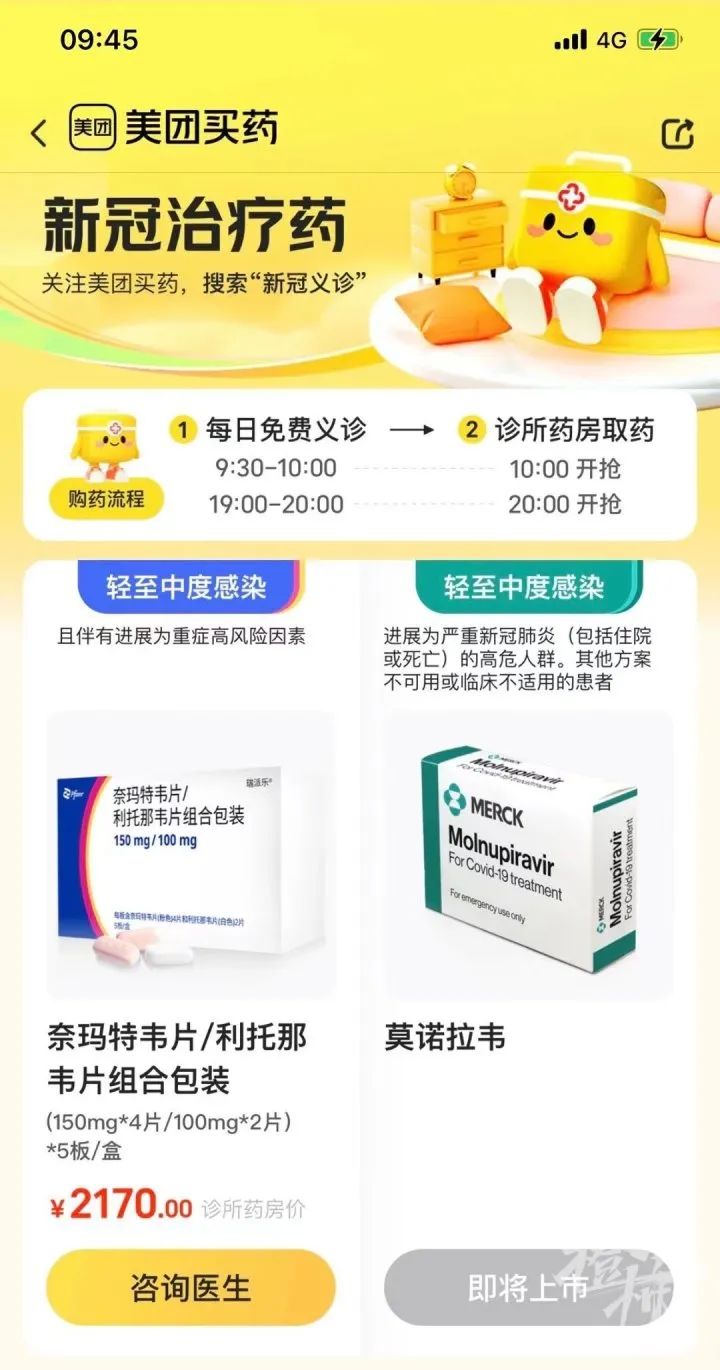The width and height of the screenshot is (720, 1370).
Task: Expand the right 轻至中度感染 category banner
Action: [527, 589]
